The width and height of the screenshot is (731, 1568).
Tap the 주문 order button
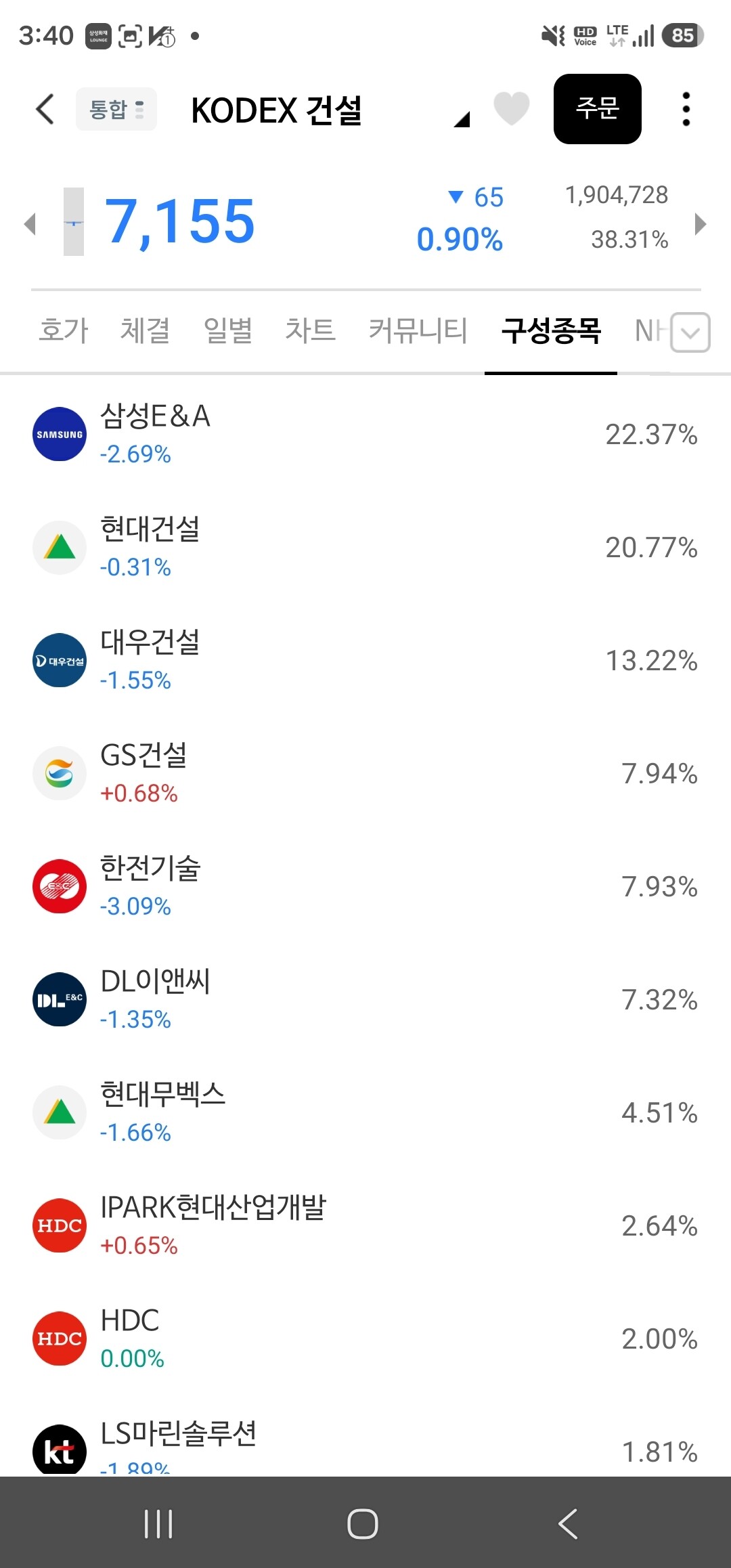pyautogui.click(x=597, y=109)
